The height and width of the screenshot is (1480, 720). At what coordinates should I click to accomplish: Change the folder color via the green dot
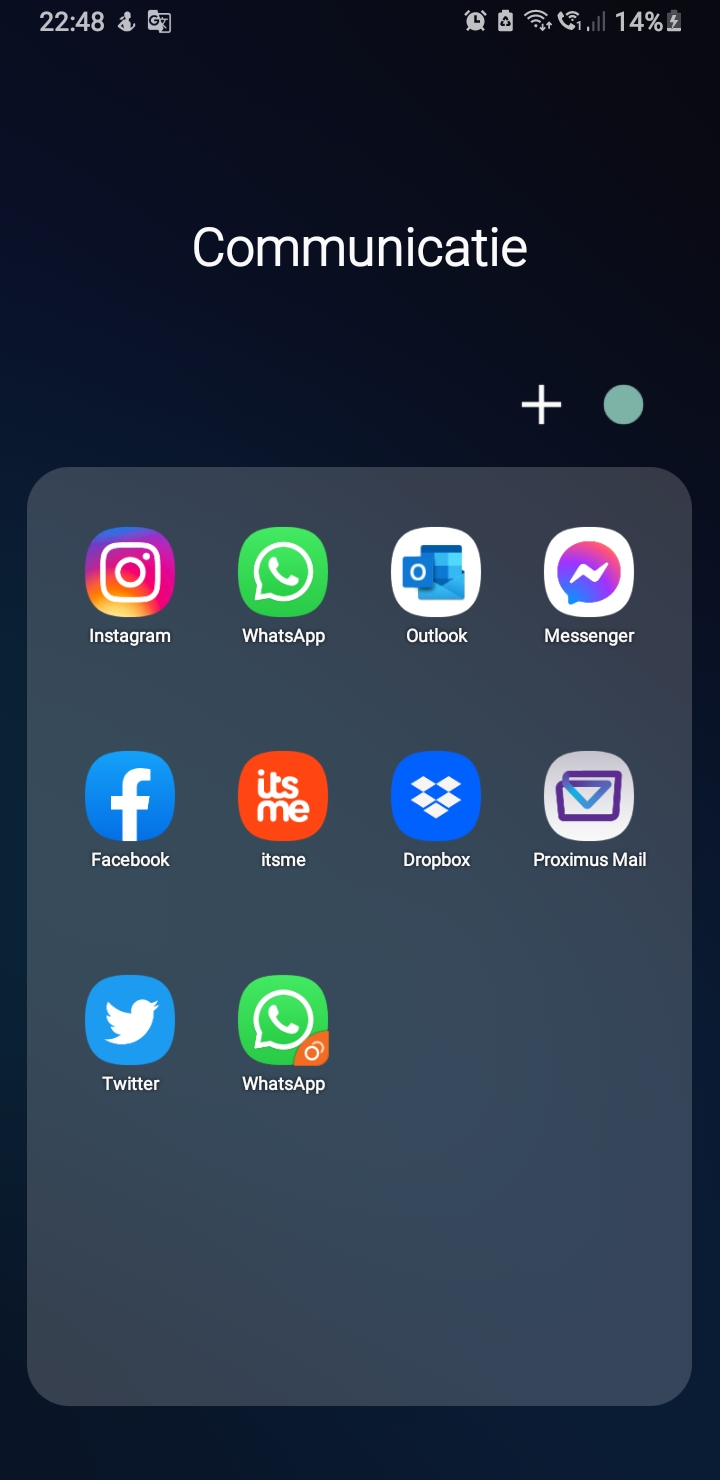623,406
